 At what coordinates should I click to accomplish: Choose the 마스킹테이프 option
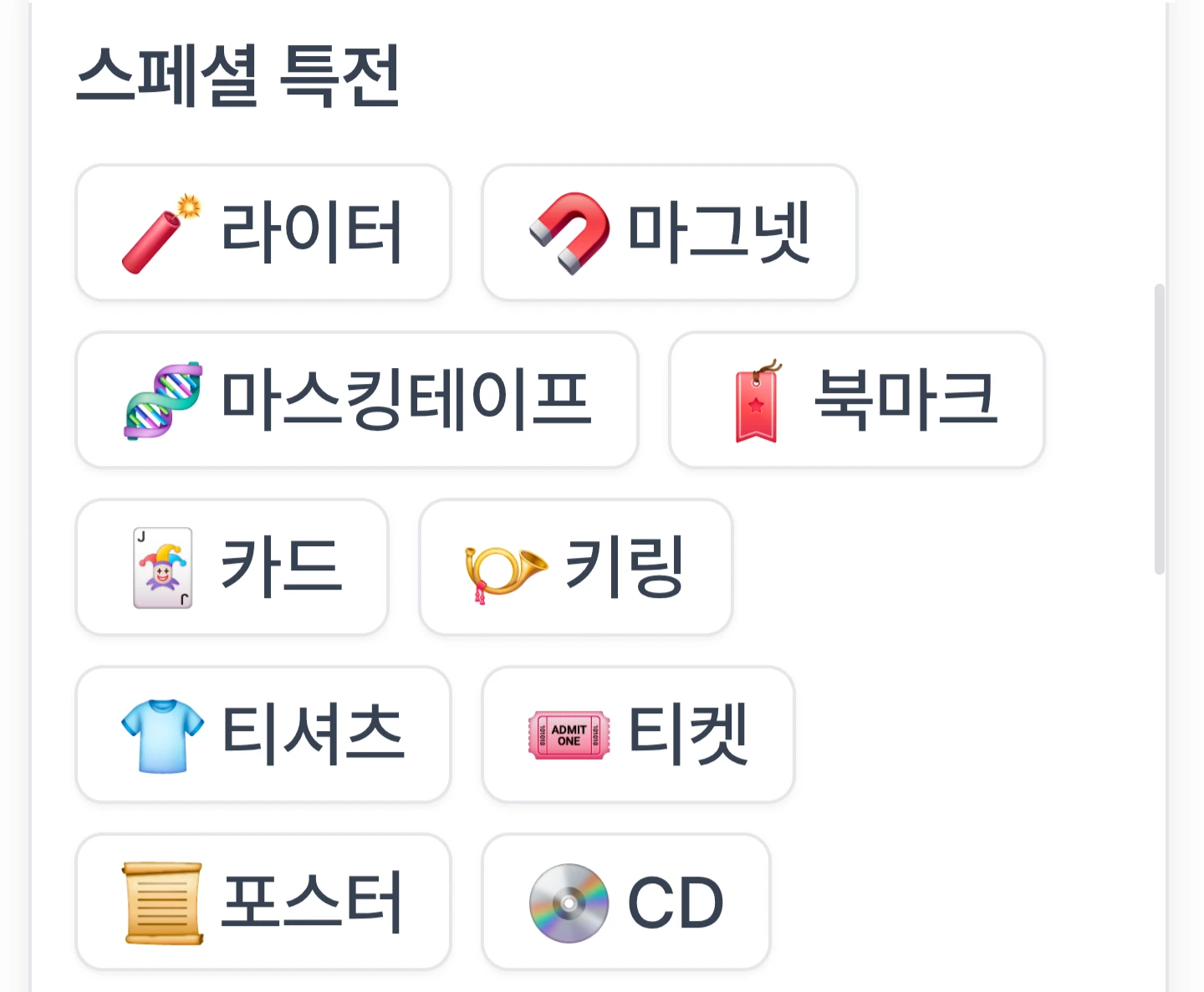(357, 400)
